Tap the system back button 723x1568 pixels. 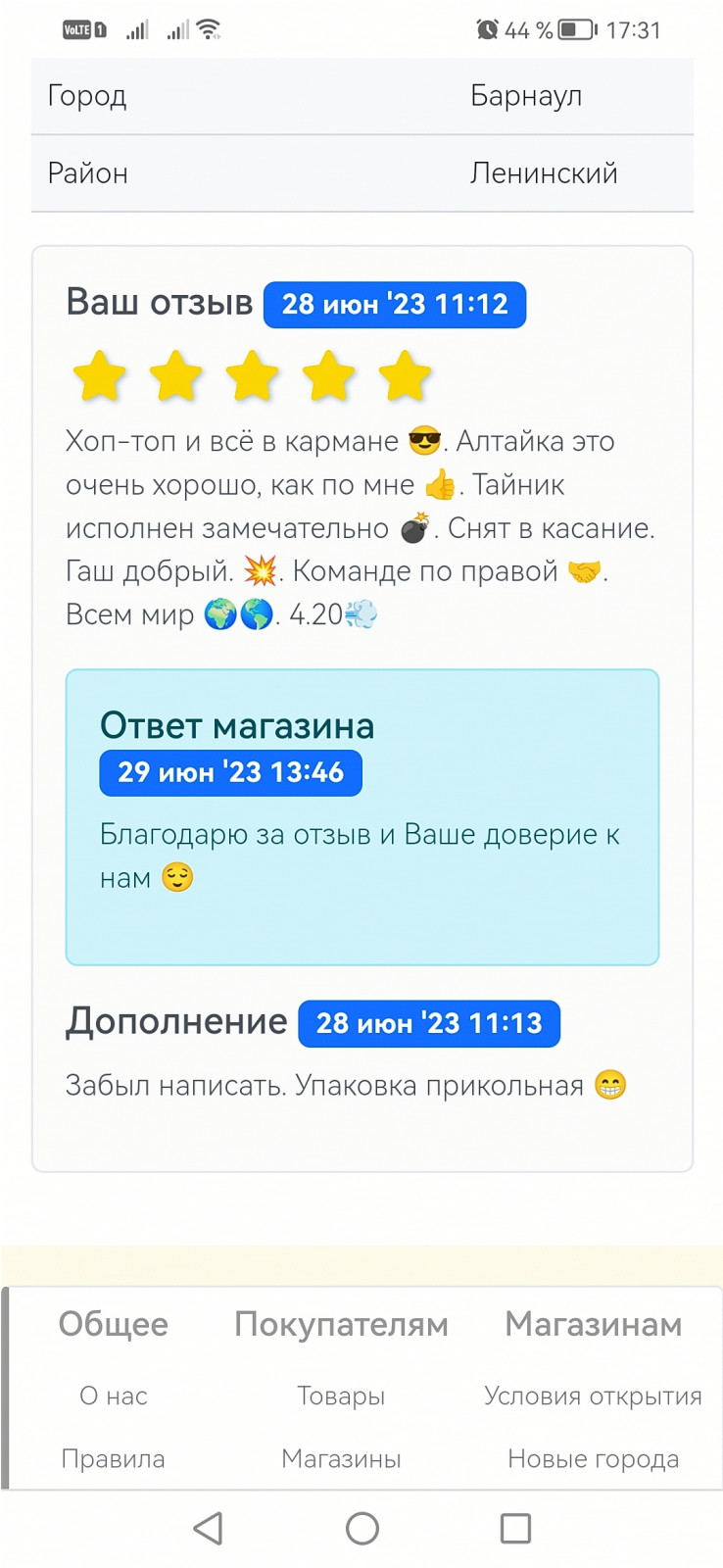pyautogui.click(x=208, y=1528)
